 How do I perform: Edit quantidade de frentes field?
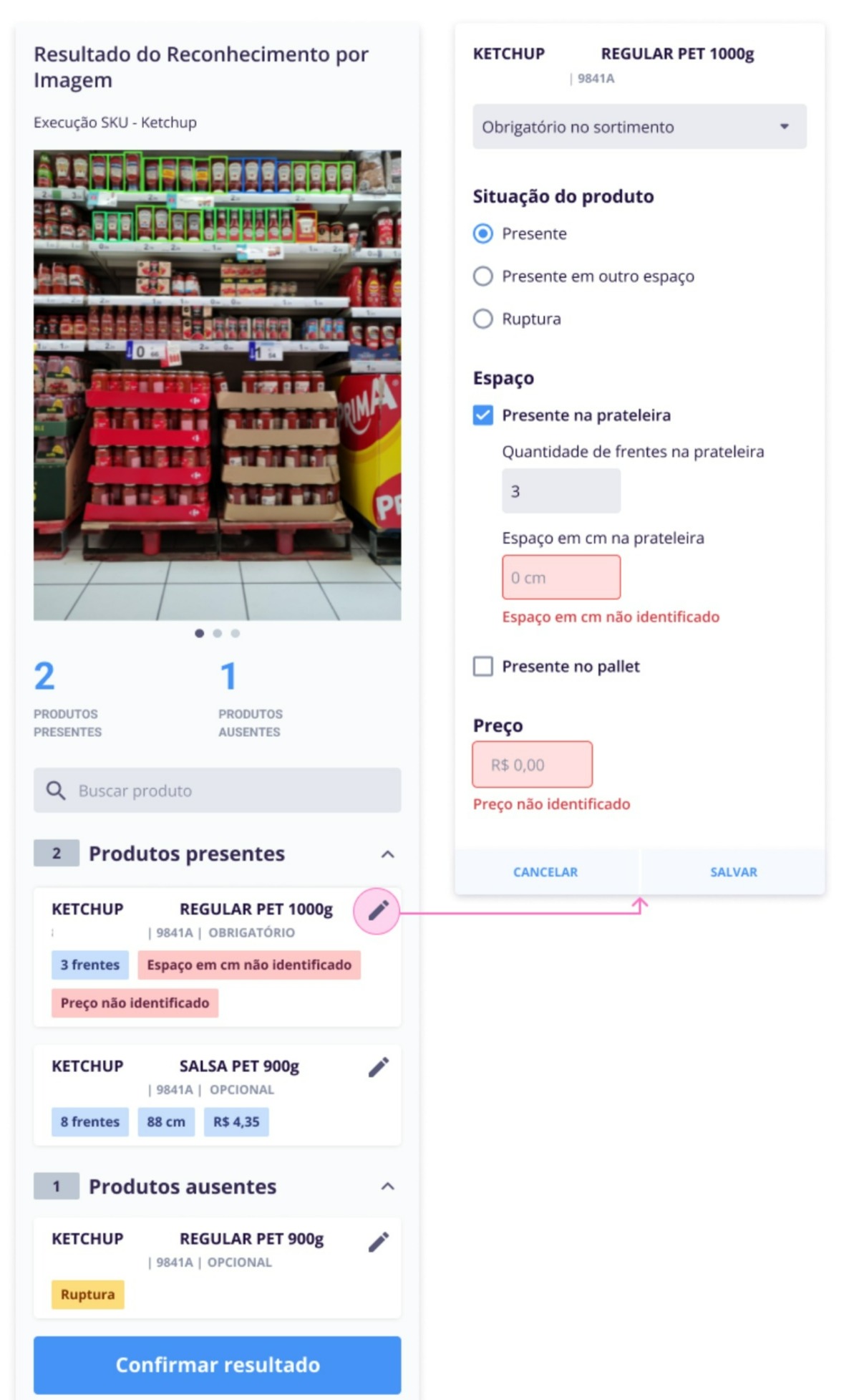coord(561,491)
